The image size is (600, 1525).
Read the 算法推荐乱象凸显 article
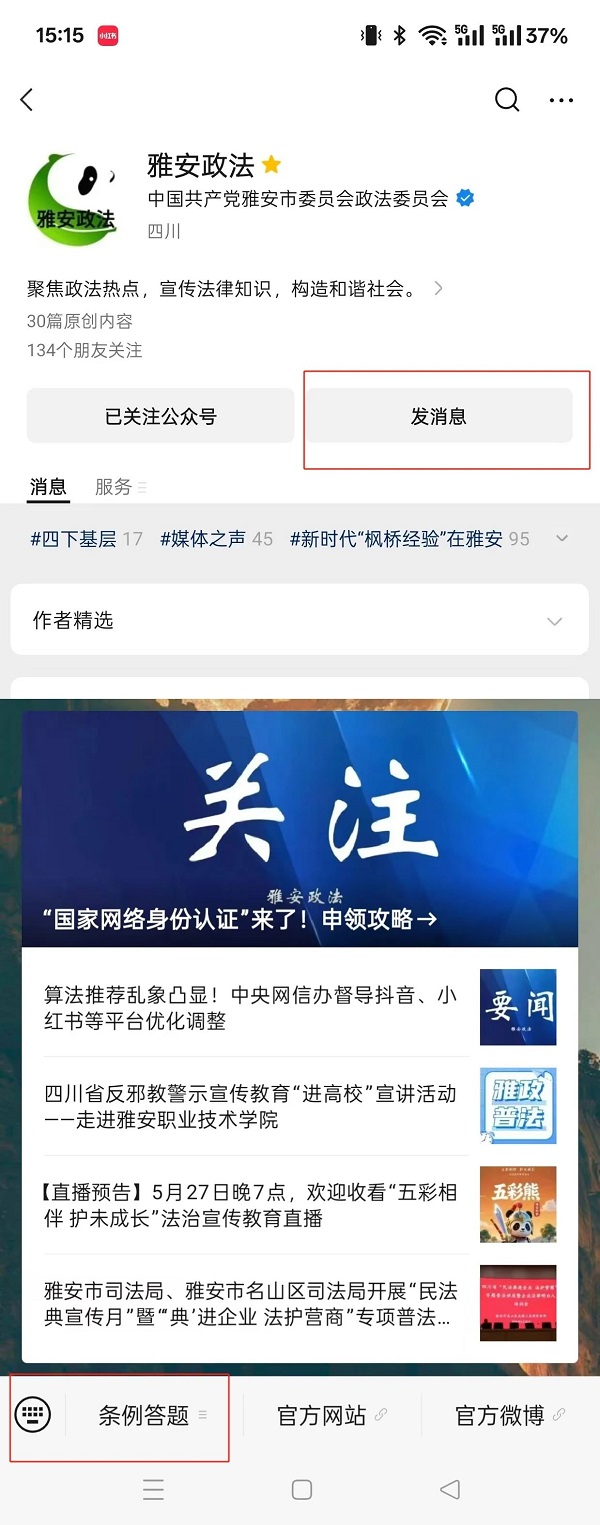pos(250,1007)
